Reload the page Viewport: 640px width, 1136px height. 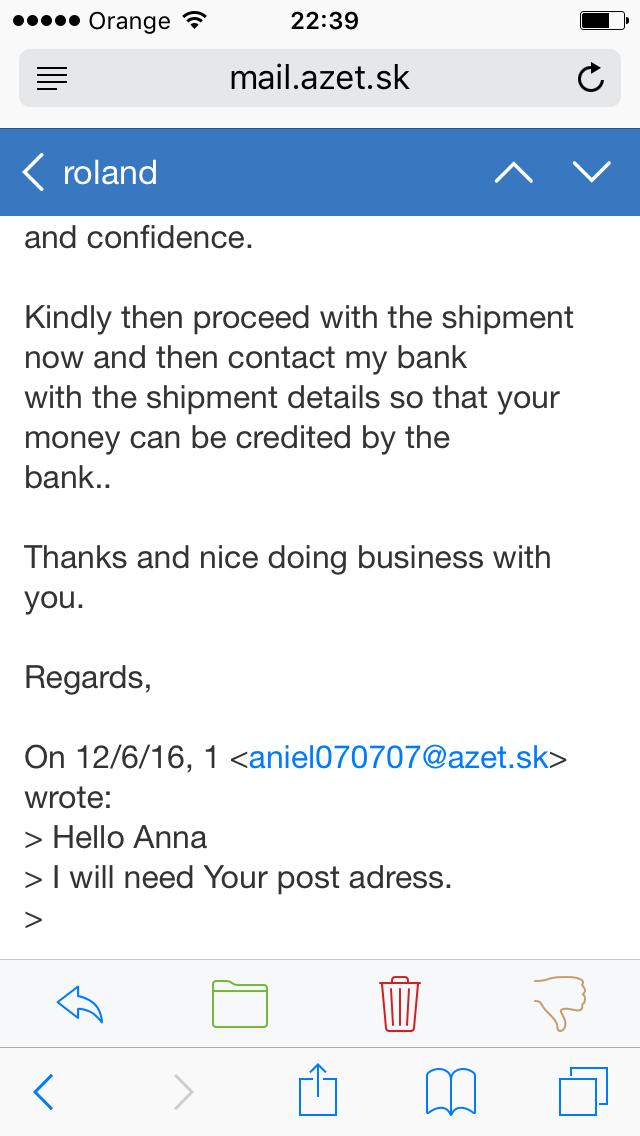(591, 78)
